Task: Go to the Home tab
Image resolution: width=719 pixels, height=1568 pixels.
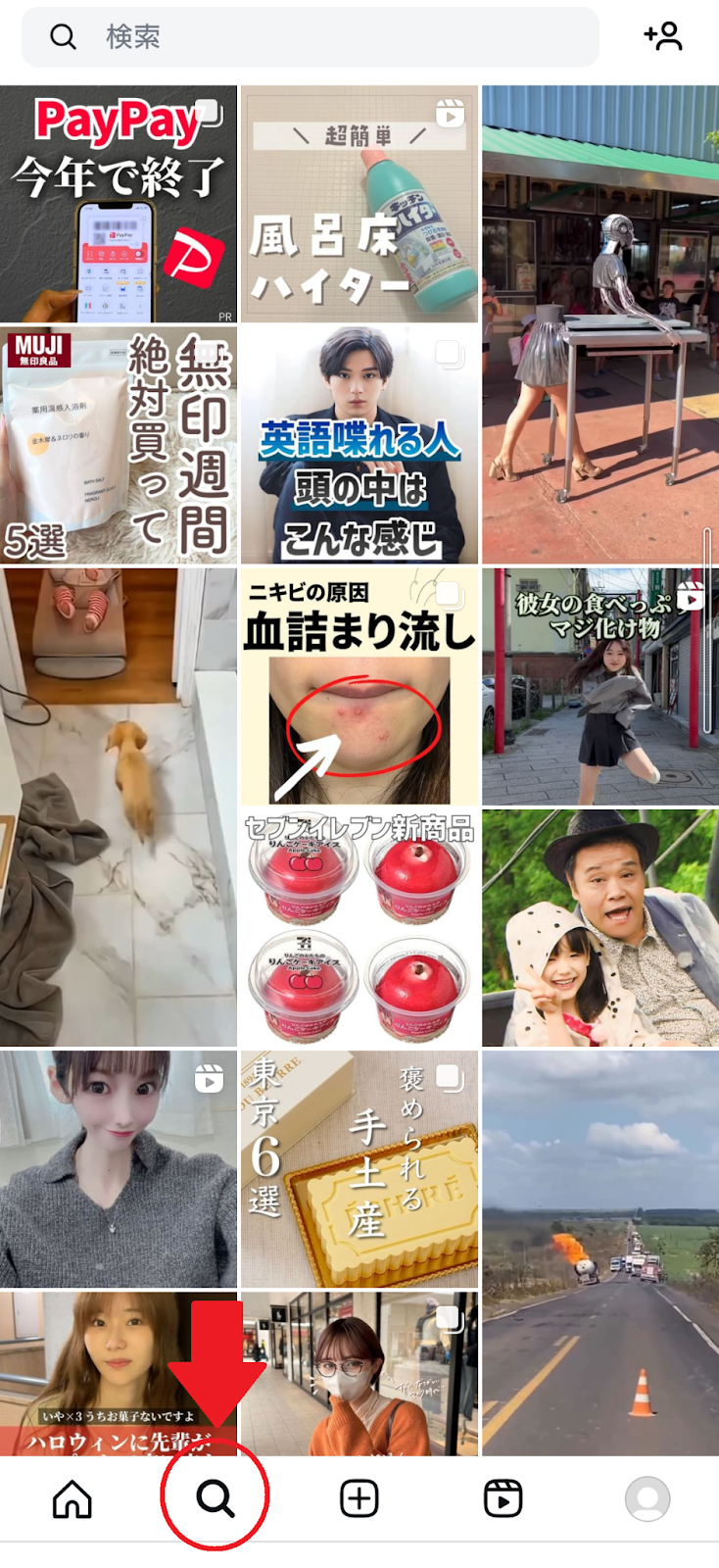Action: [x=72, y=1498]
